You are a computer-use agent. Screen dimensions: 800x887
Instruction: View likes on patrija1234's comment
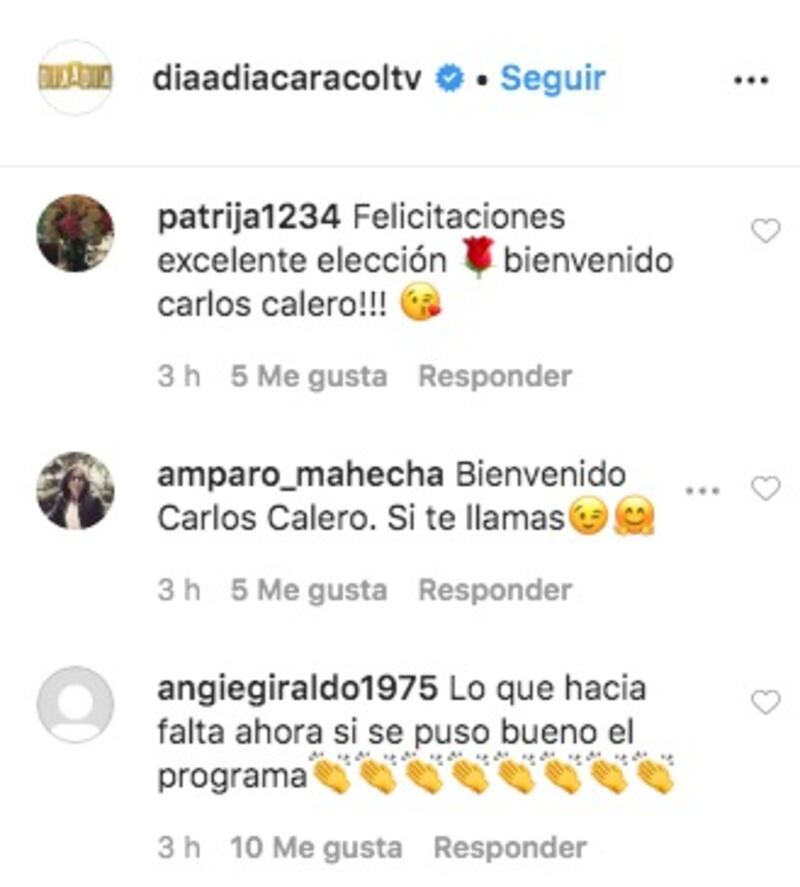(308, 377)
